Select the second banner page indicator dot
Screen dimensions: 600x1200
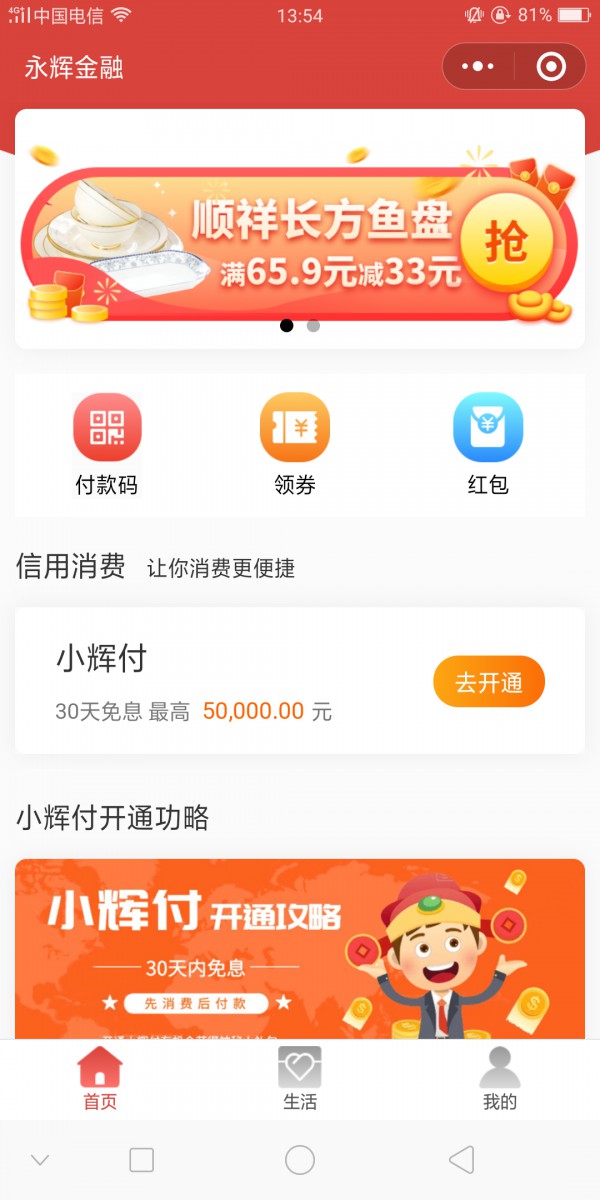[x=313, y=325]
